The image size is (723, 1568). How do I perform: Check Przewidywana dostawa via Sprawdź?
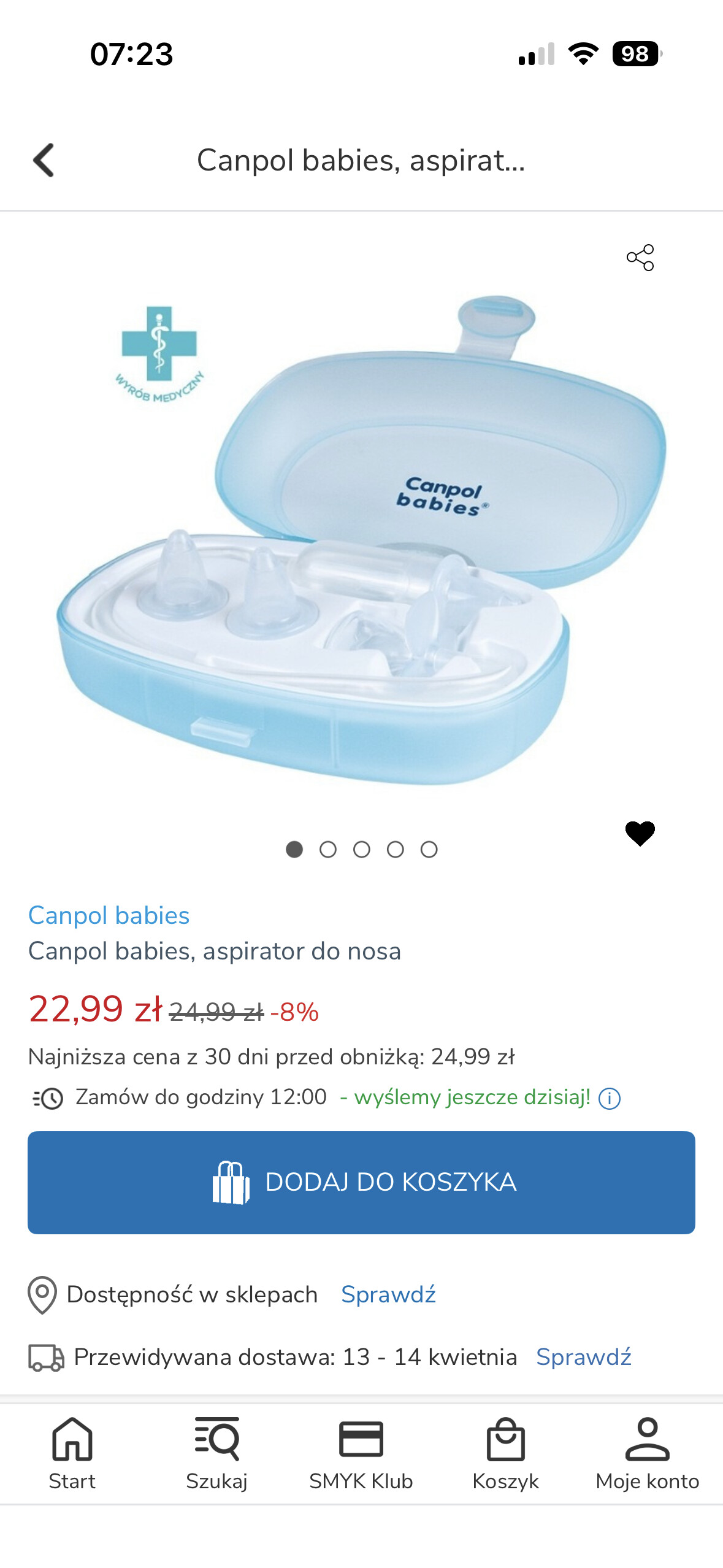583,1357
